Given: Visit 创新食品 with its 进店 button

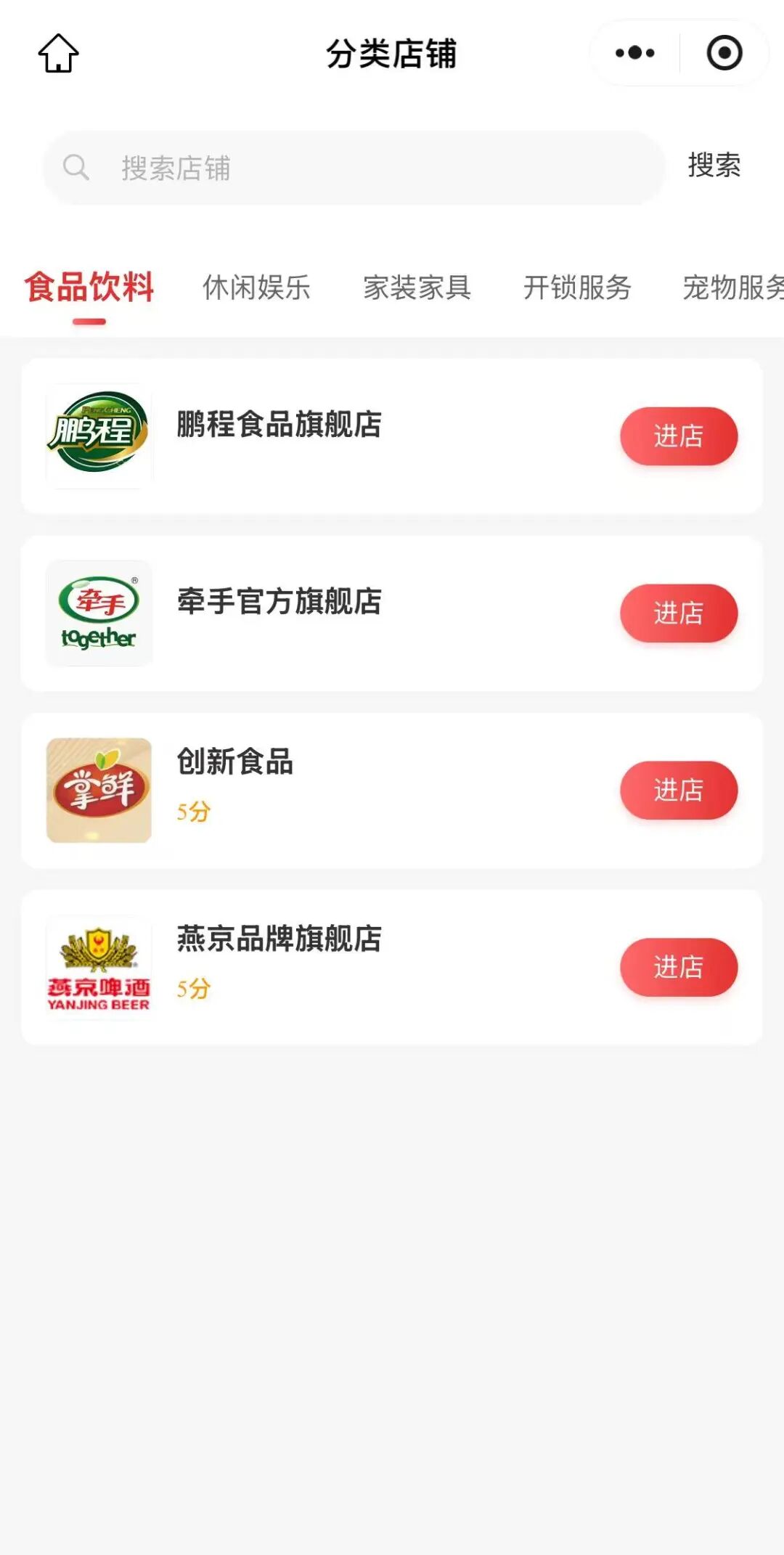Looking at the screenshot, I should tap(678, 791).
